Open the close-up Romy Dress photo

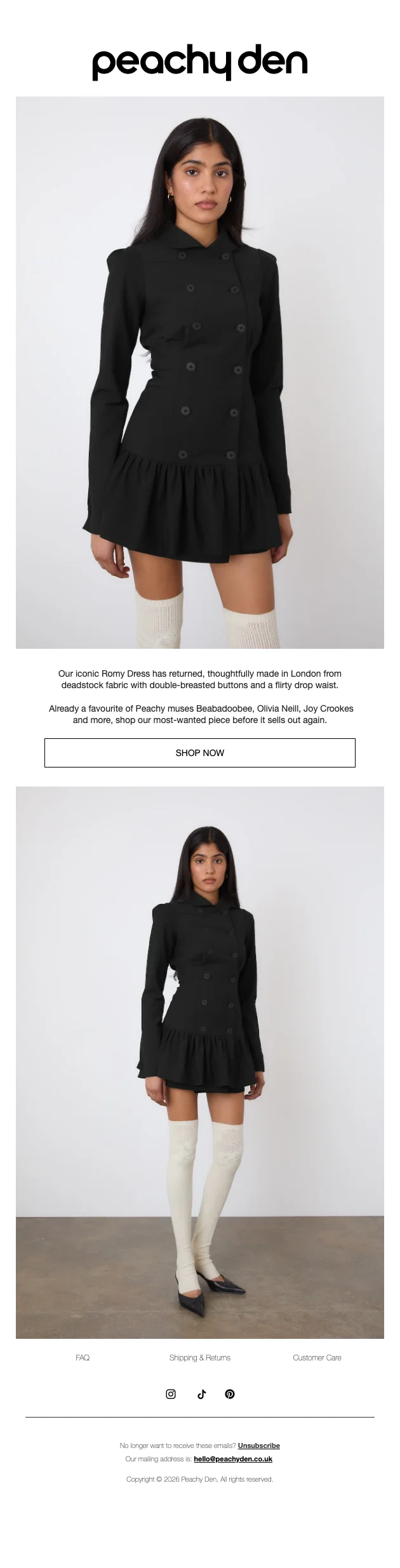tap(199, 372)
